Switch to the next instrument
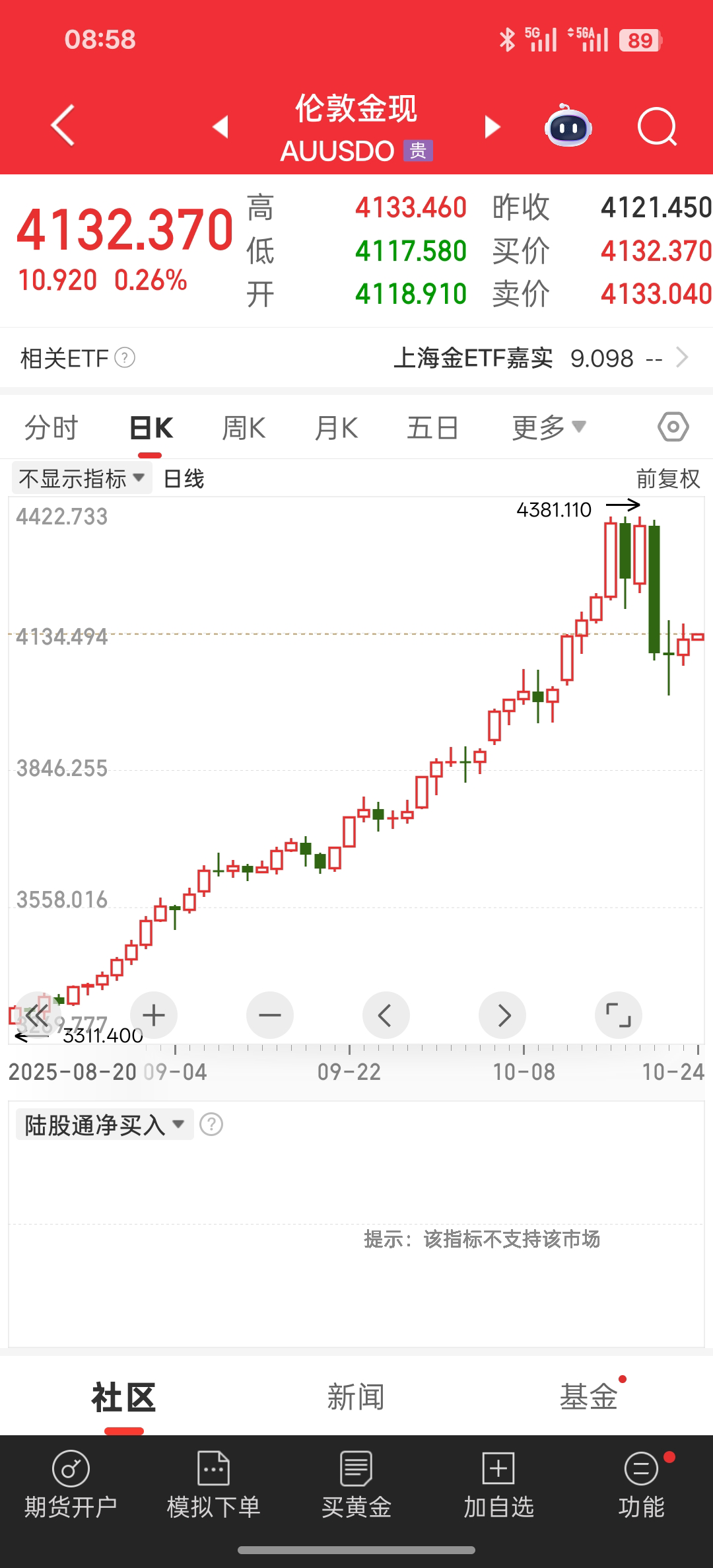This screenshot has width=713, height=1568. [492, 126]
